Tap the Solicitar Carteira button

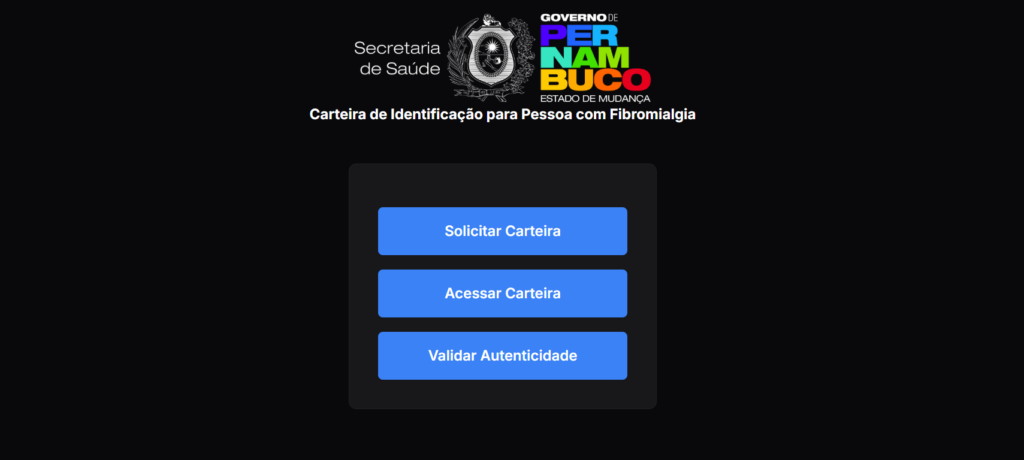tap(502, 231)
